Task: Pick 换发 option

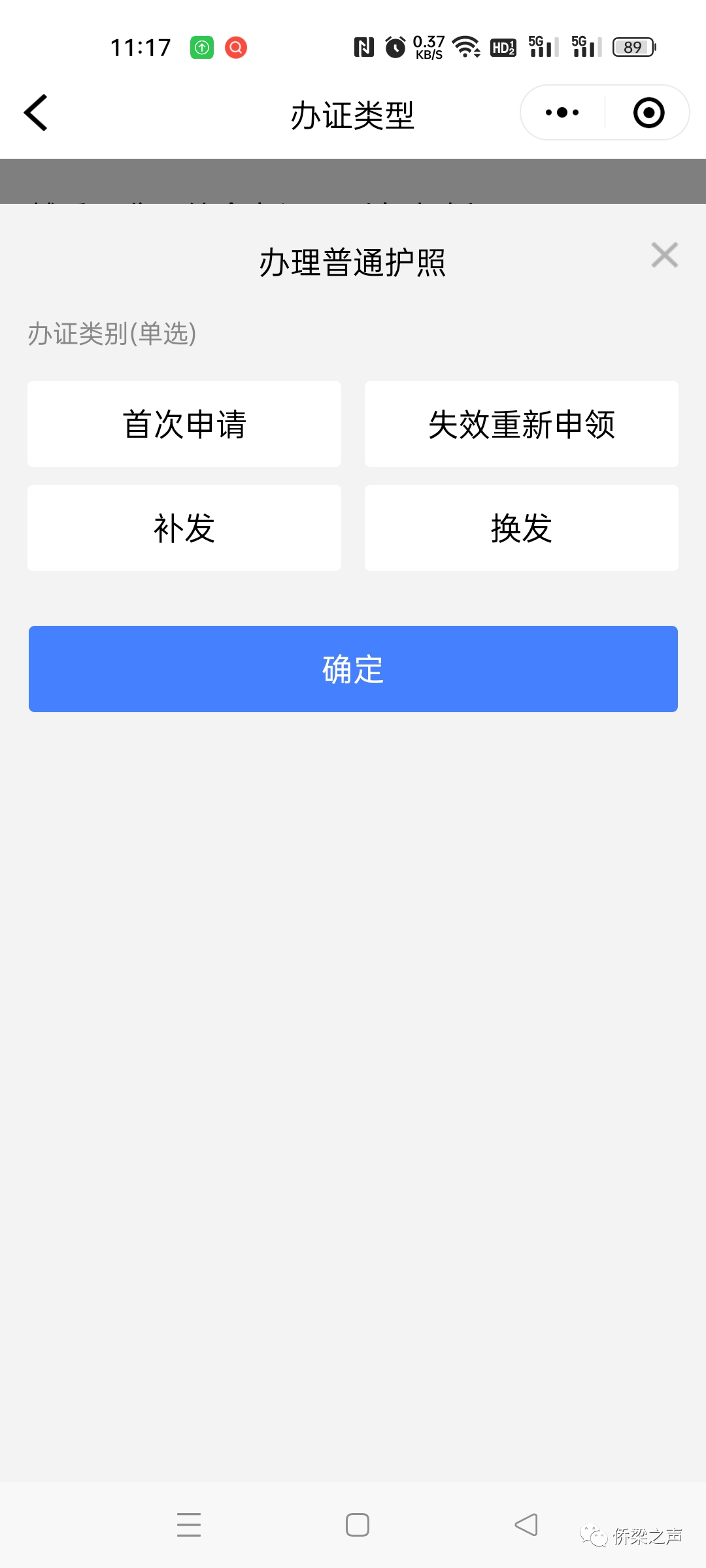Action: 522,528
